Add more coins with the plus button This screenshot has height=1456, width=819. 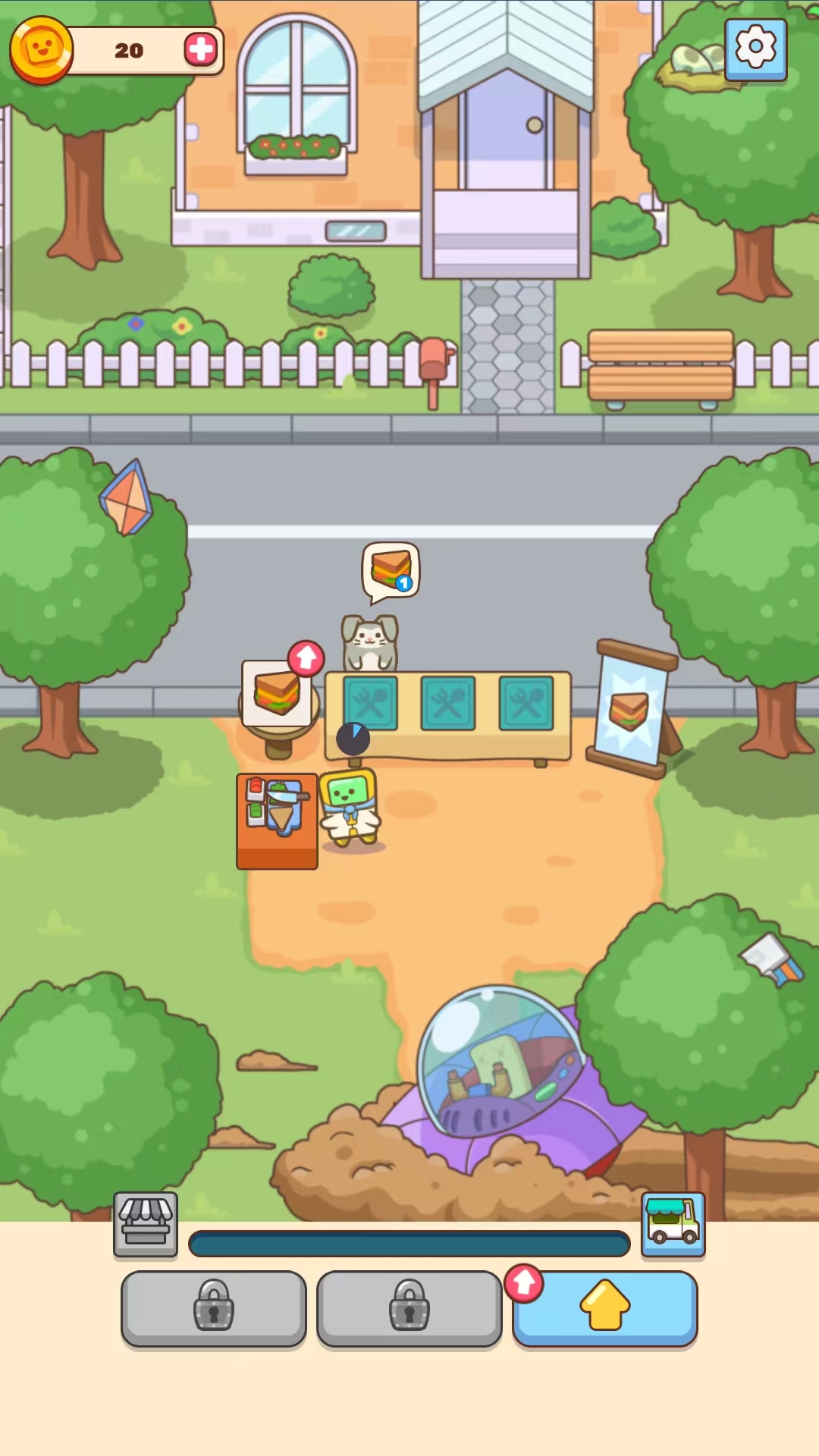201,50
